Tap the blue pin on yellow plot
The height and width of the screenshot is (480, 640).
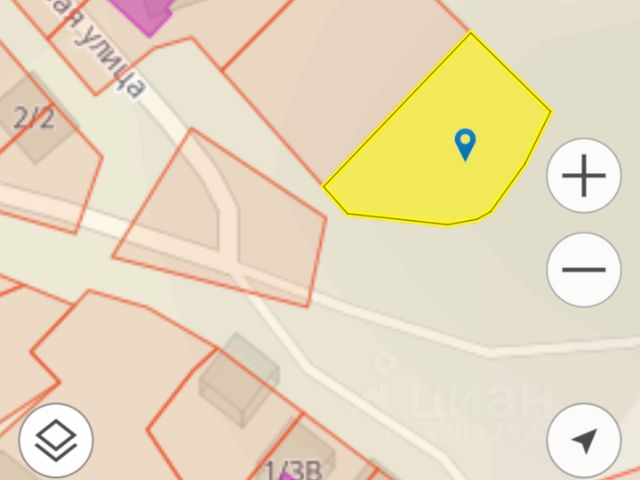tap(465, 144)
